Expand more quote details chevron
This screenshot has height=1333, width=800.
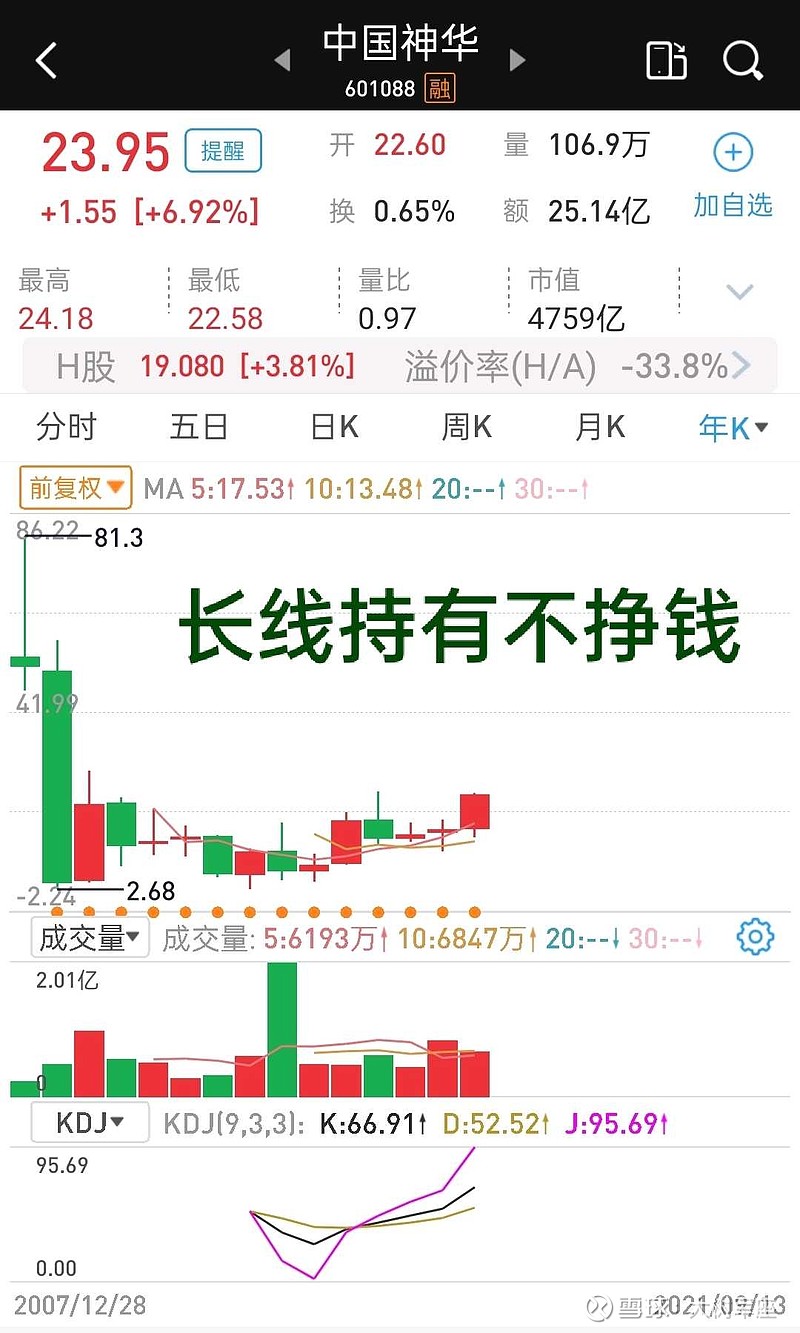[x=739, y=292]
